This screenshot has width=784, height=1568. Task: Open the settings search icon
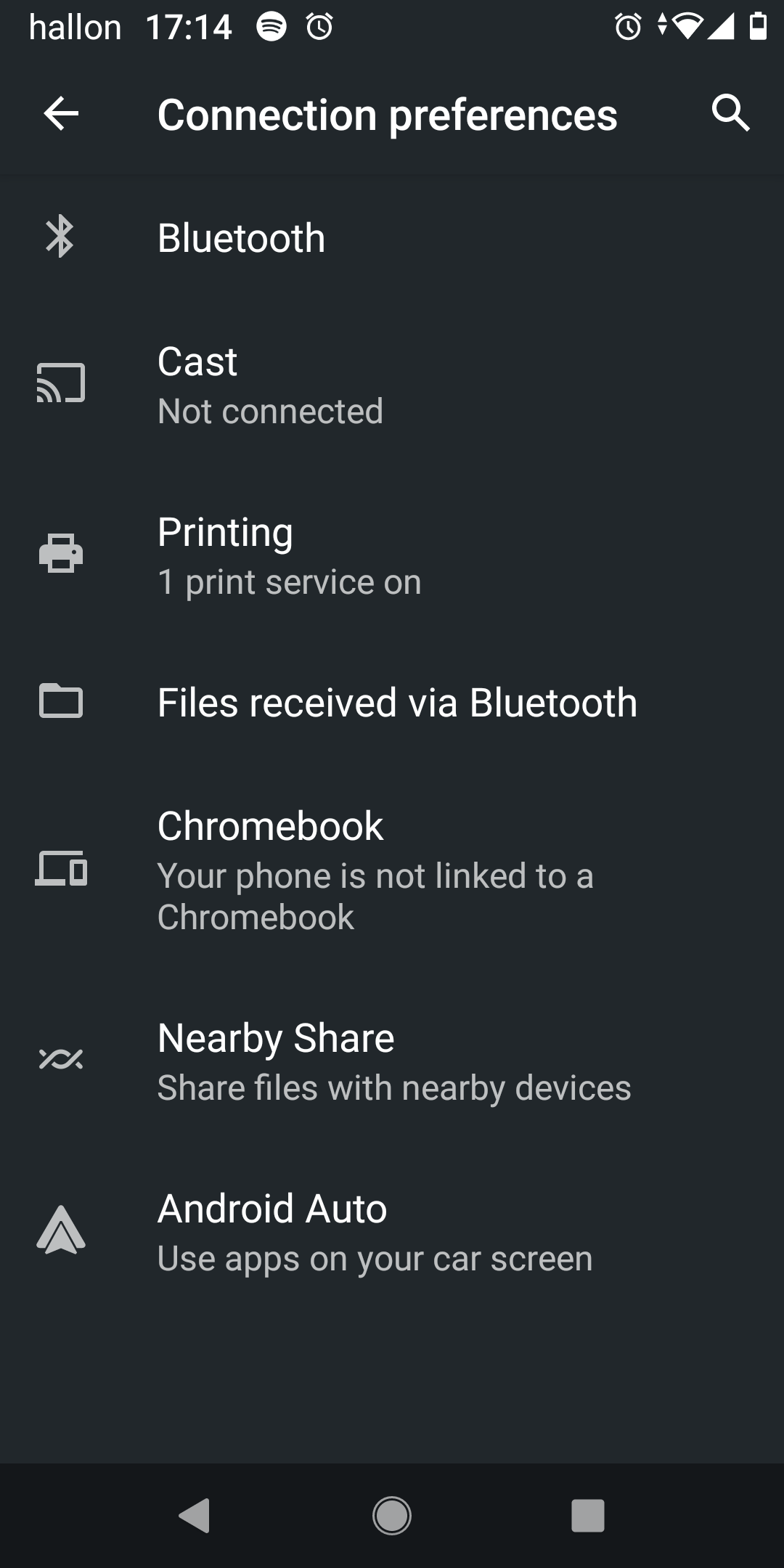coord(730,113)
